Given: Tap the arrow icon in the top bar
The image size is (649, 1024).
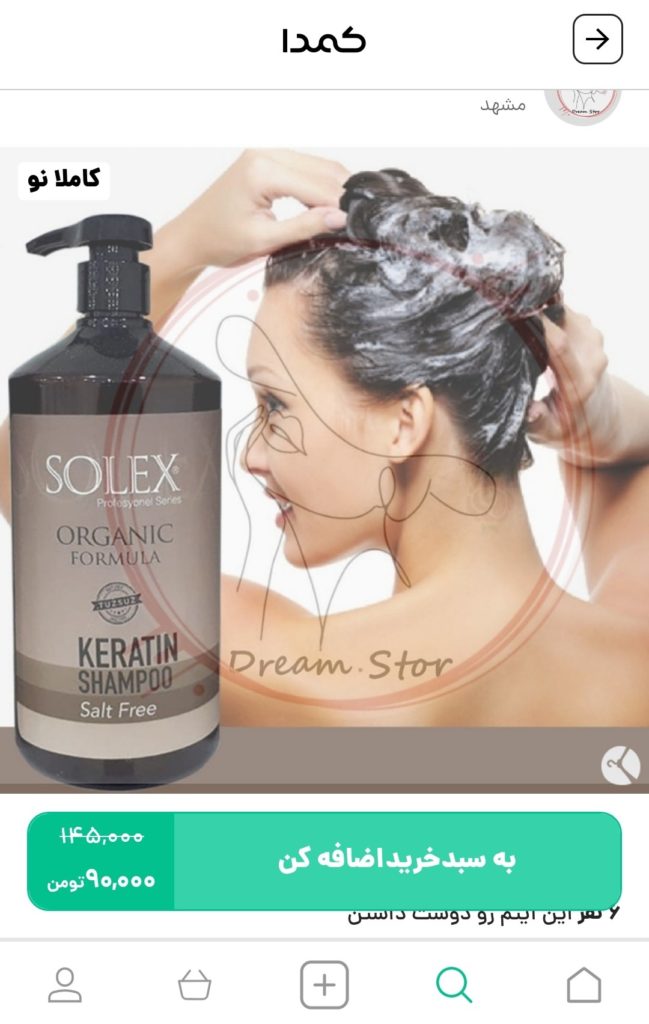Looking at the screenshot, I should tap(597, 40).
